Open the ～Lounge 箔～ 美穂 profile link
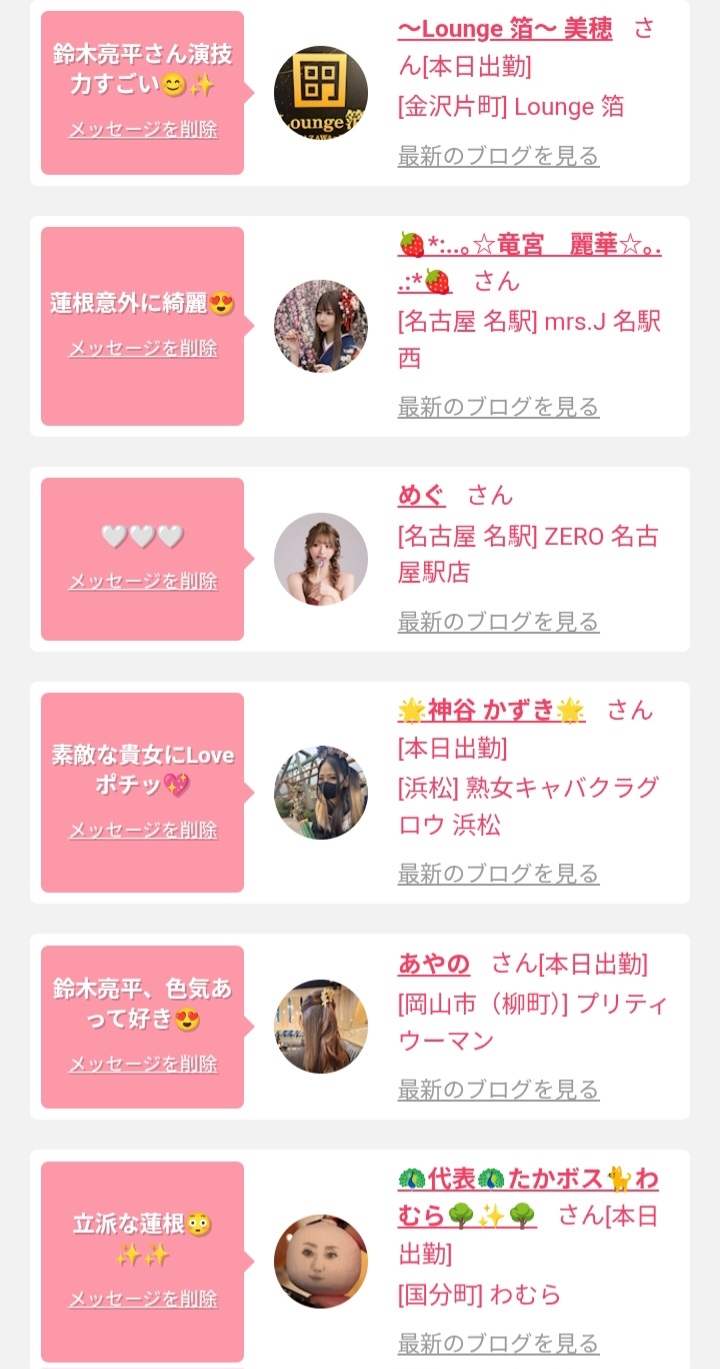The image size is (720, 1369). pyautogui.click(x=505, y=29)
